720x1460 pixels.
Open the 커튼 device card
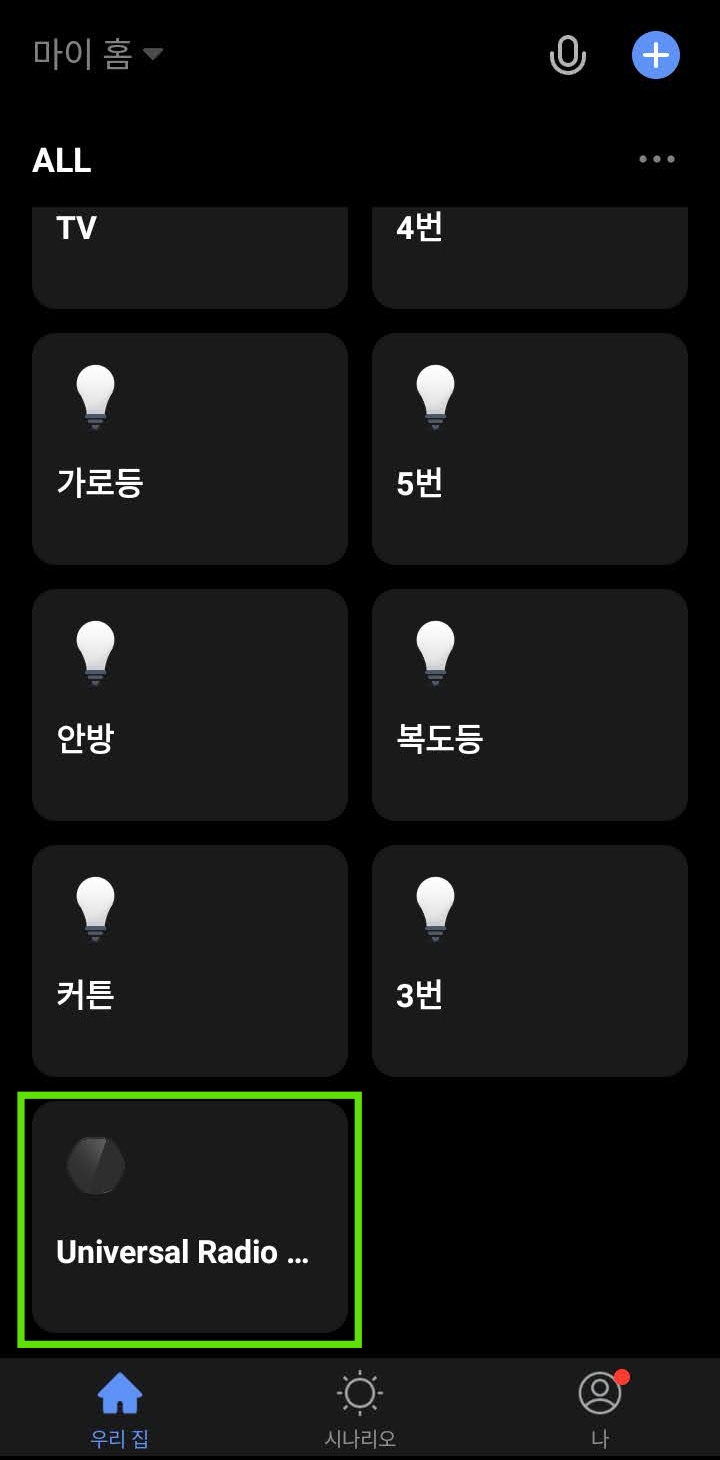click(x=190, y=961)
